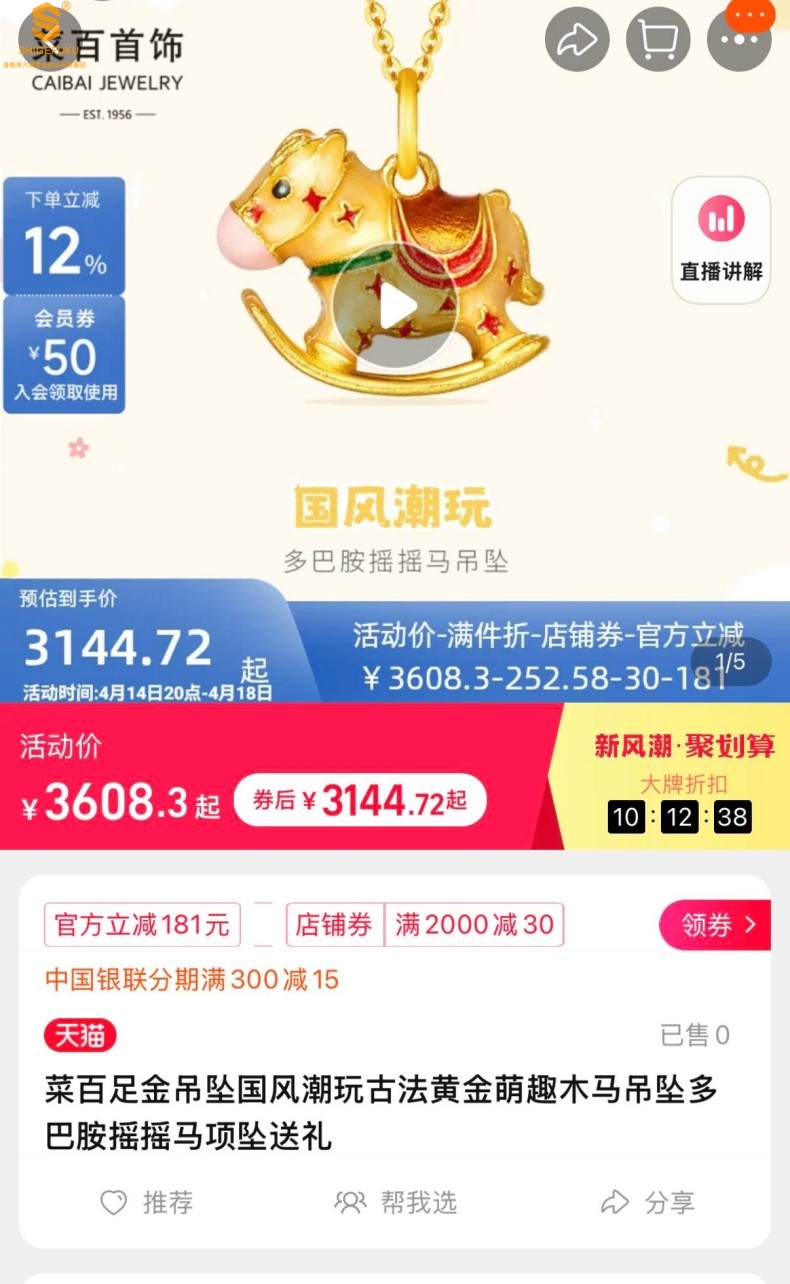Viewport: 790px width, 1284px height.
Task: Open the shopping cart
Action: [658, 39]
